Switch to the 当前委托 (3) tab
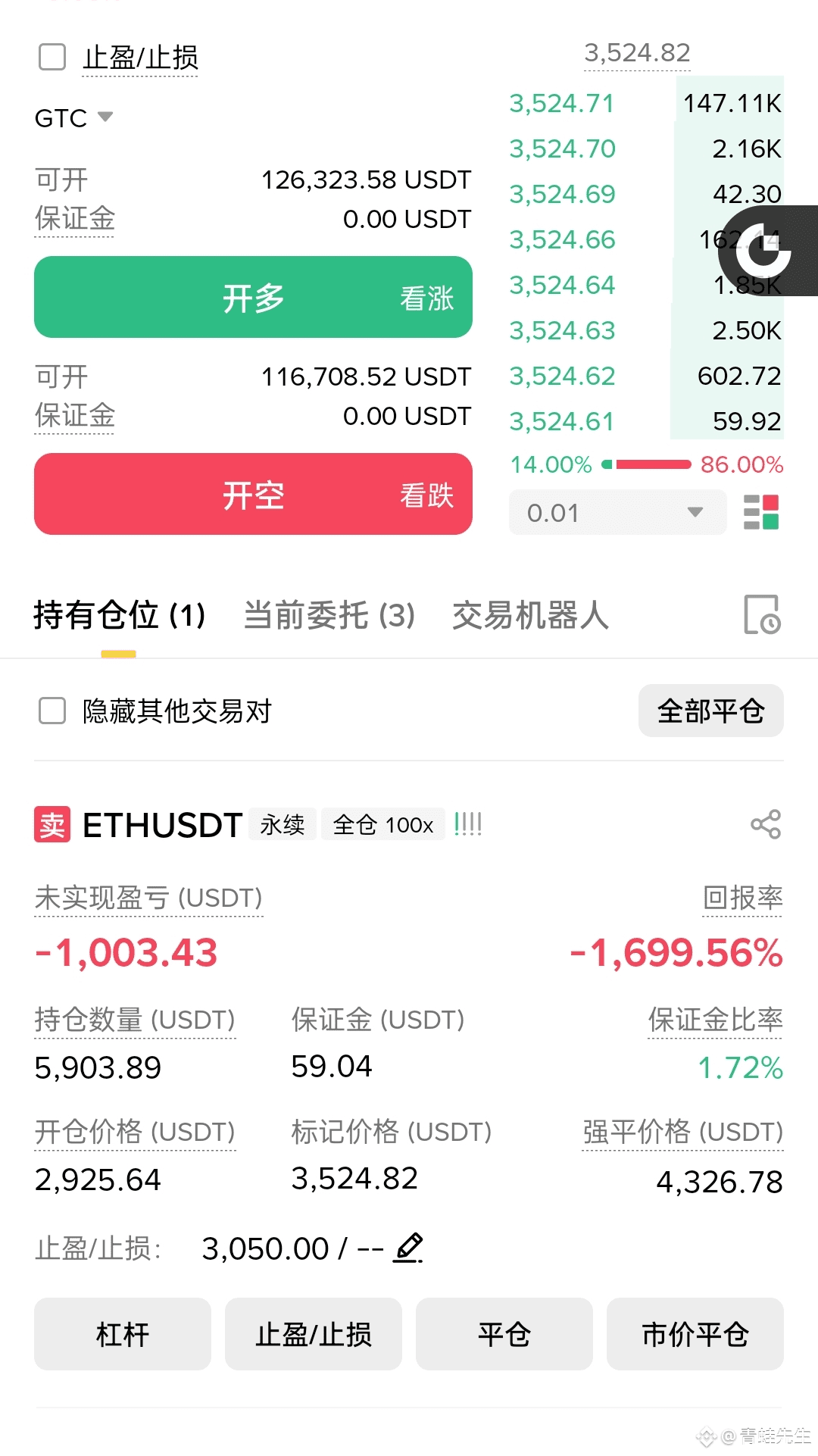 coord(329,614)
